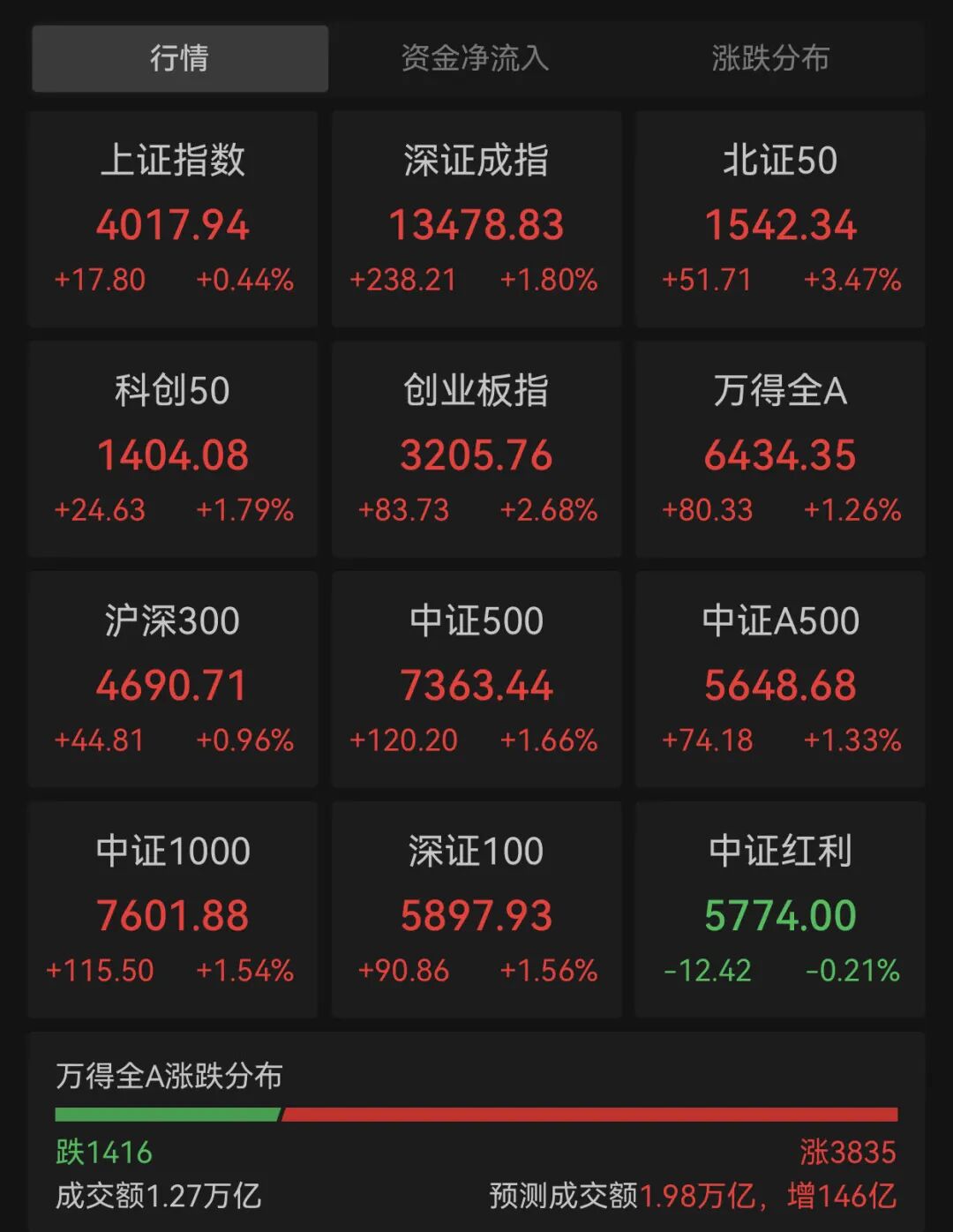This screenshot has height=1232, width=953.
Task: Open the 沪深300 index card
Action: (173, 680)
